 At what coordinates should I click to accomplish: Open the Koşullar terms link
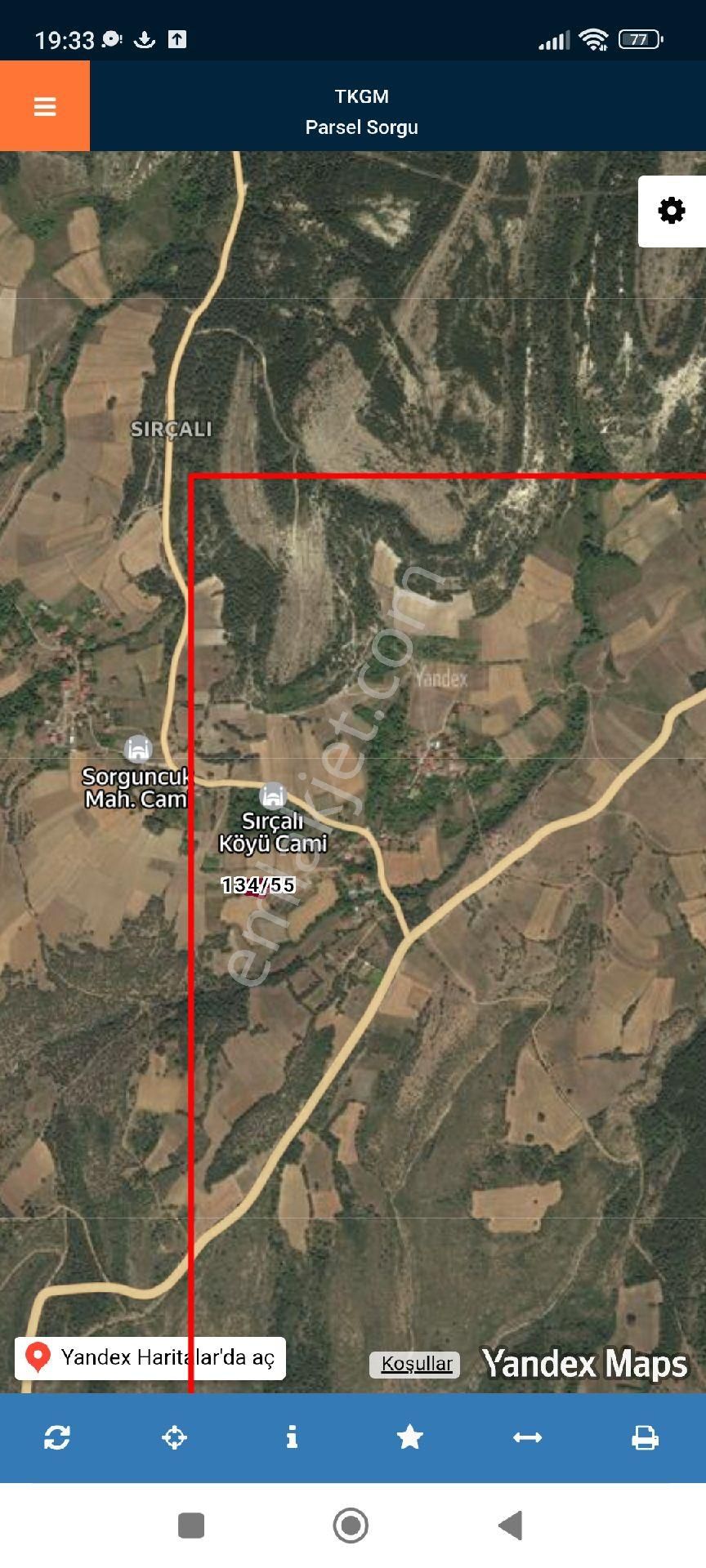(416, 1363)
